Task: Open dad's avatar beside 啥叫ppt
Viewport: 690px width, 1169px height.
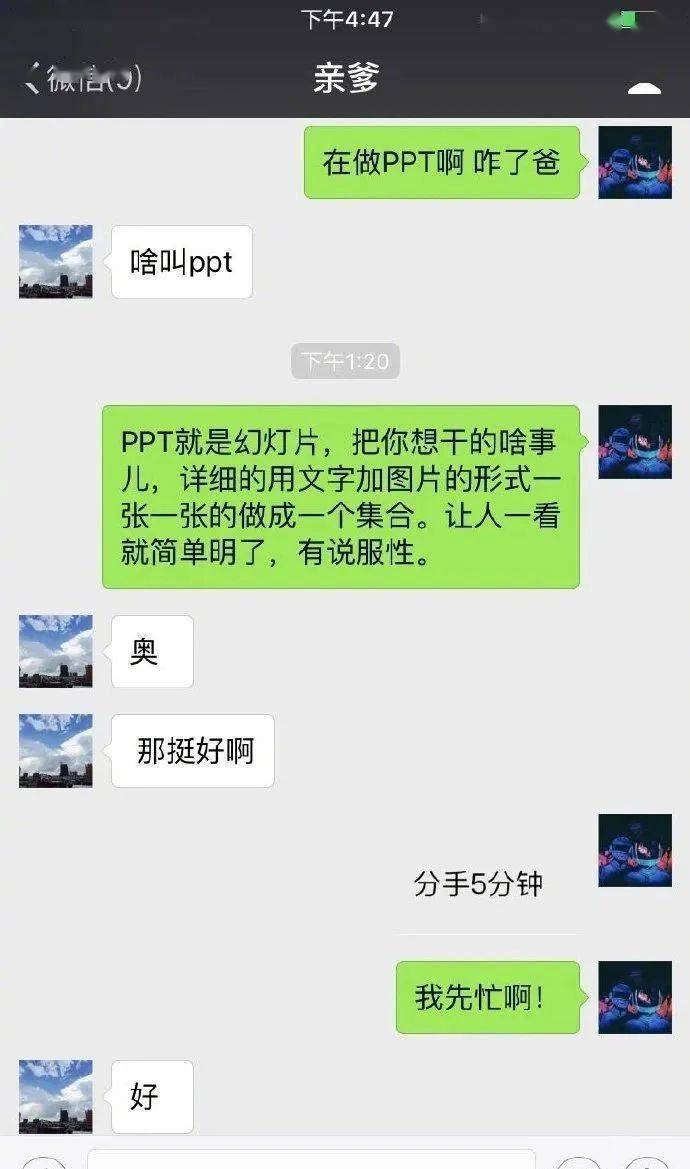Action: coord(56,262)
